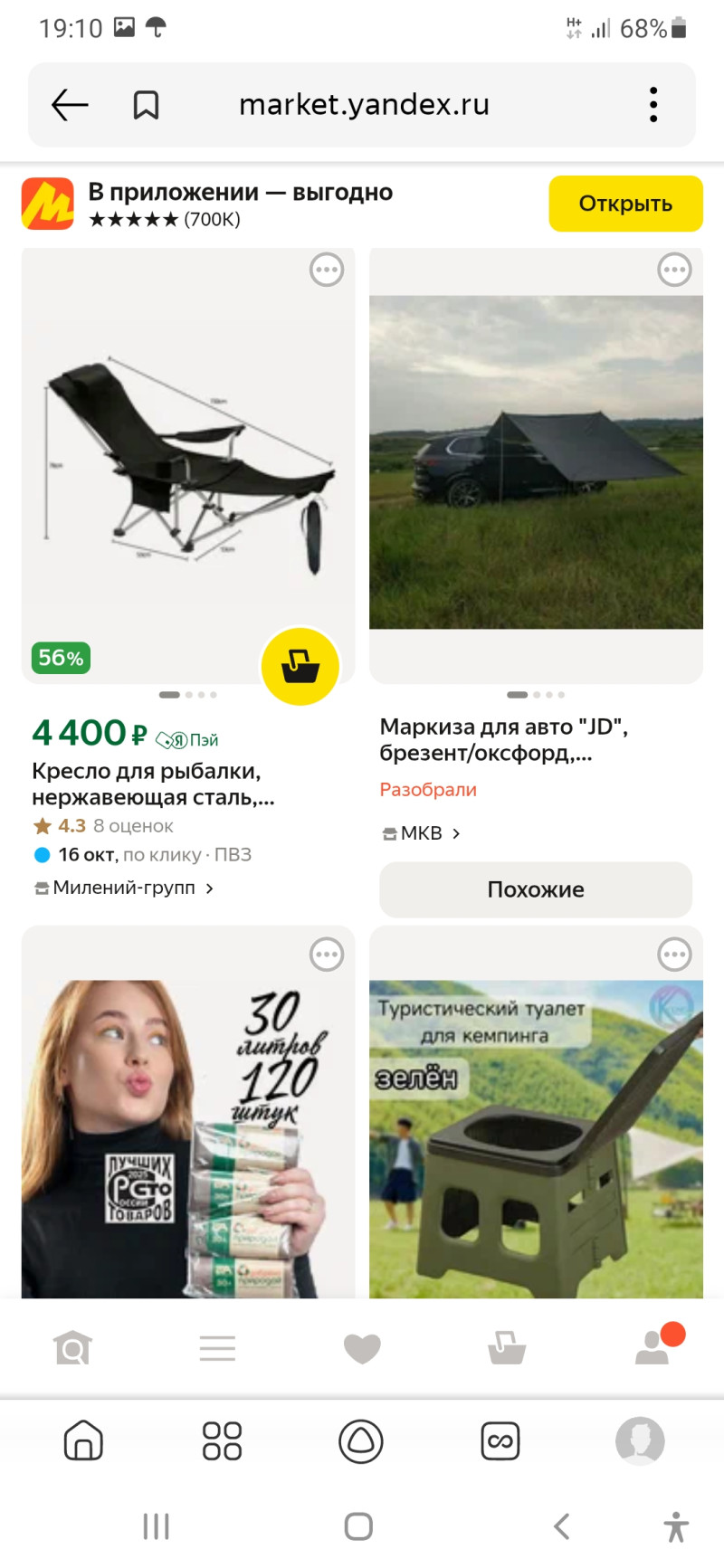This screenshot has width=724, height=1568.
Task: Tap Похожие to see similar items
Action: pyautogui.click(x=536, y=889)
